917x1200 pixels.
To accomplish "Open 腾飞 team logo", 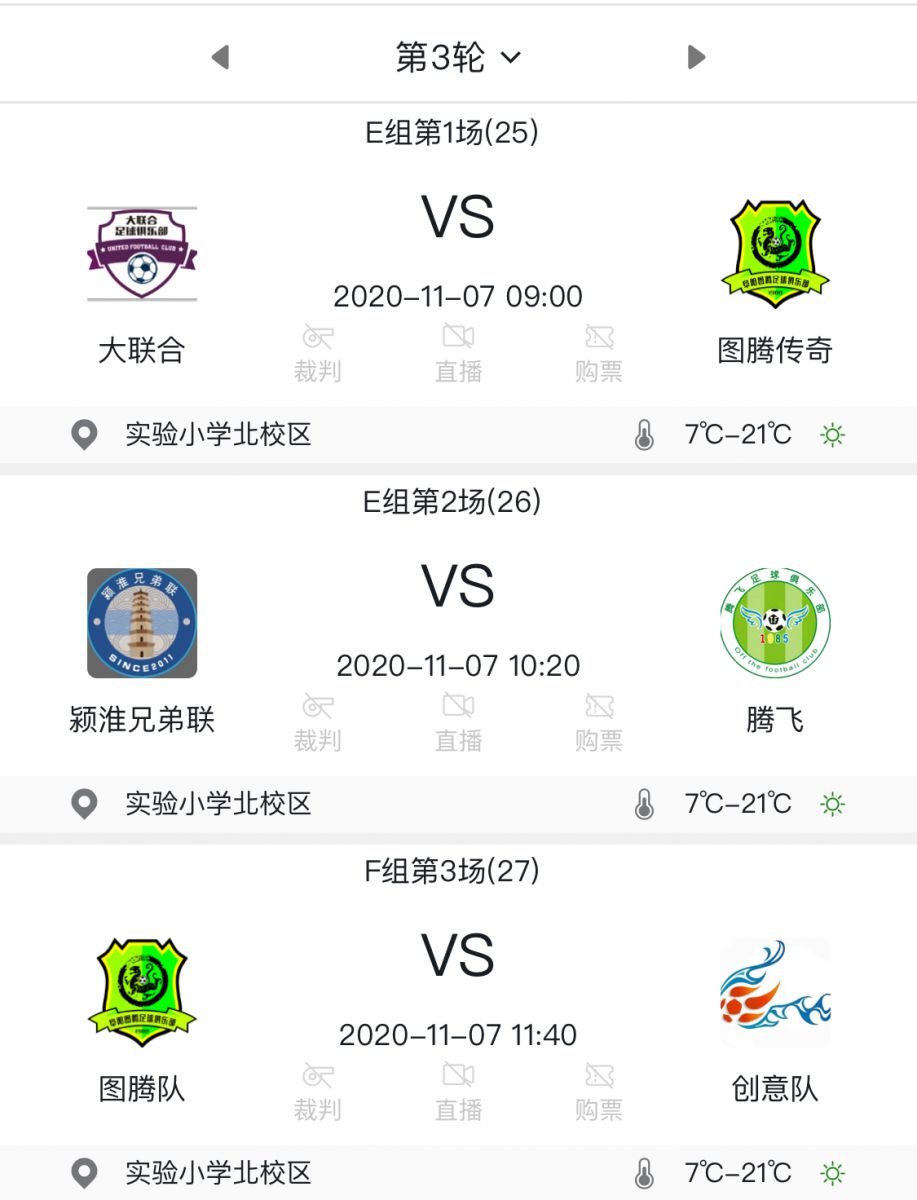I will click(x=775, y=622).
